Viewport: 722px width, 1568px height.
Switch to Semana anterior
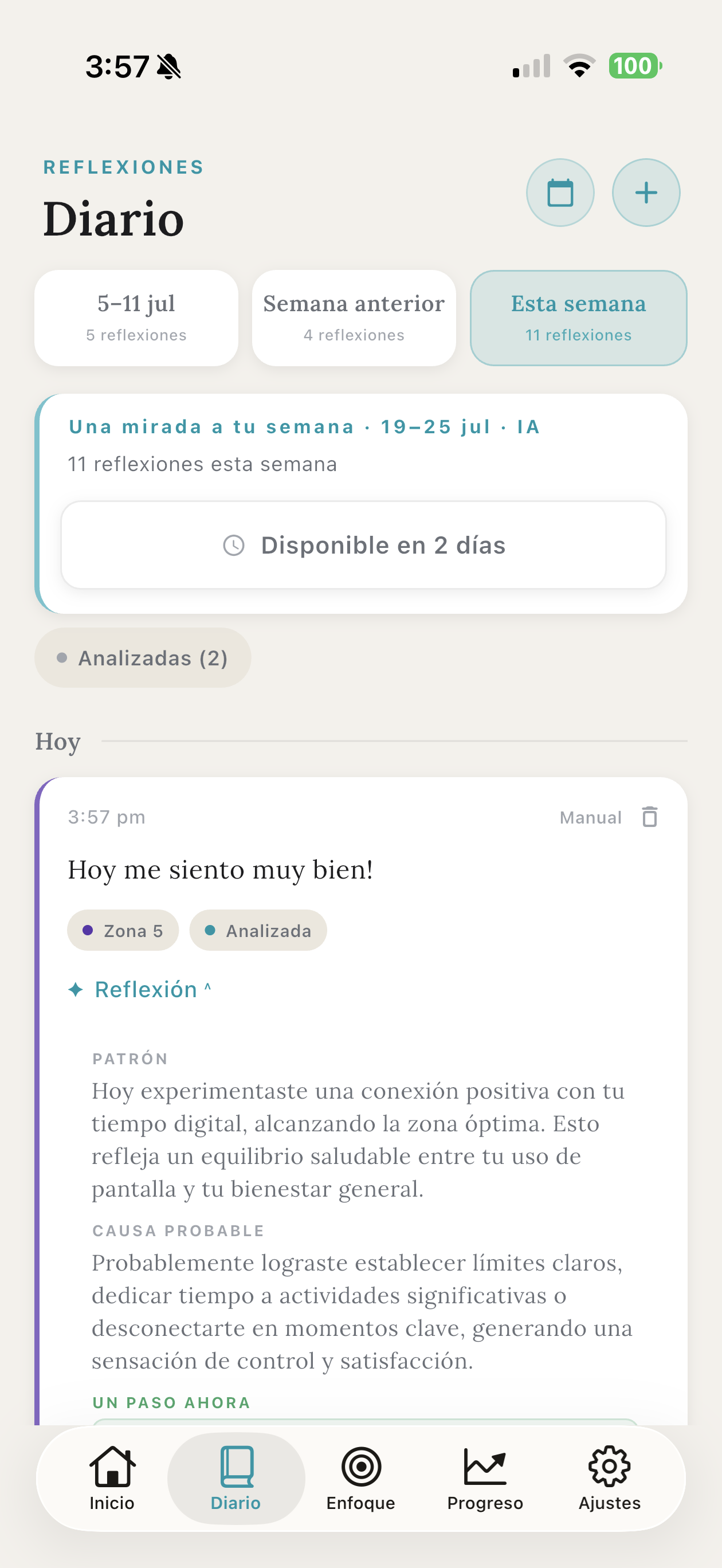click(x=354, y=317)
